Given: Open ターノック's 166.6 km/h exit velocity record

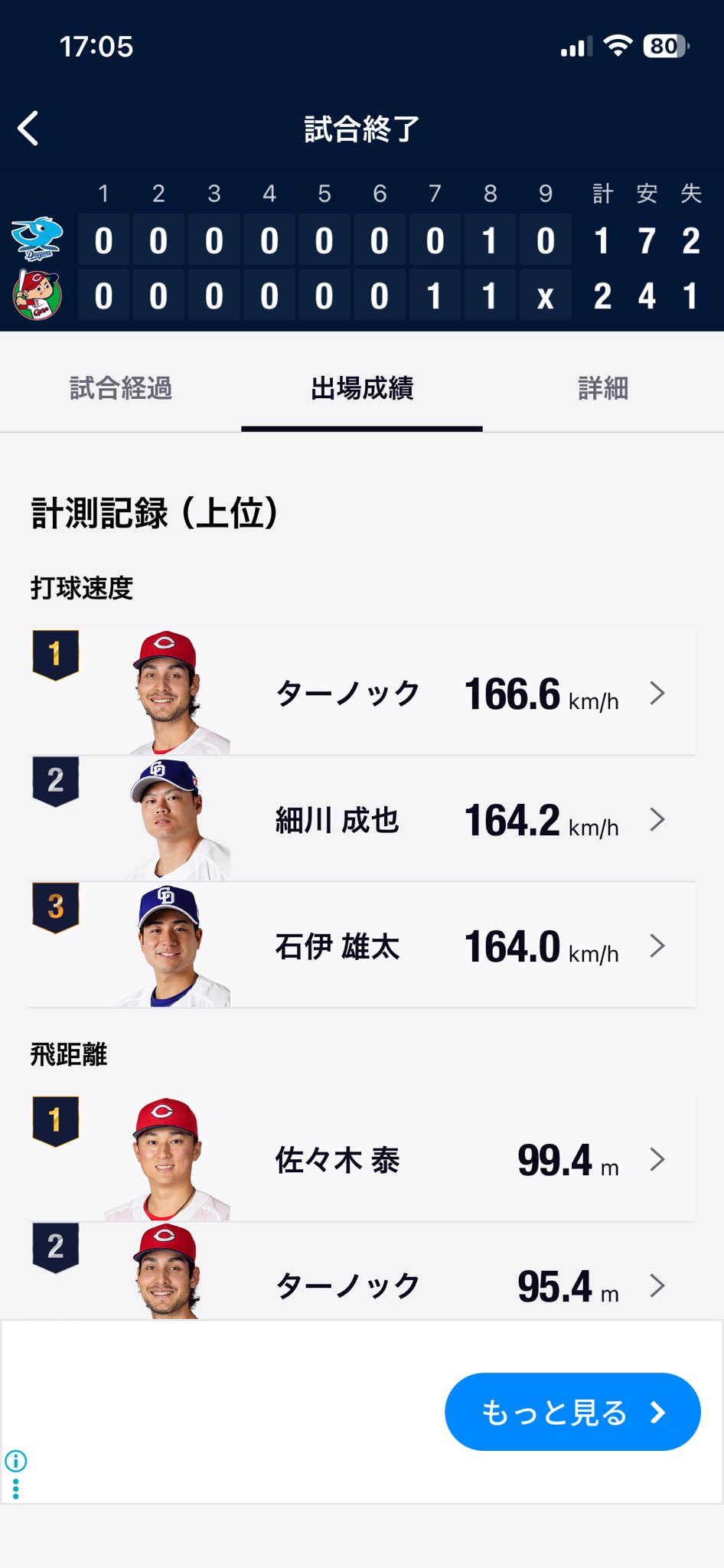Looking at the screenshot, I should click(362, 693).
